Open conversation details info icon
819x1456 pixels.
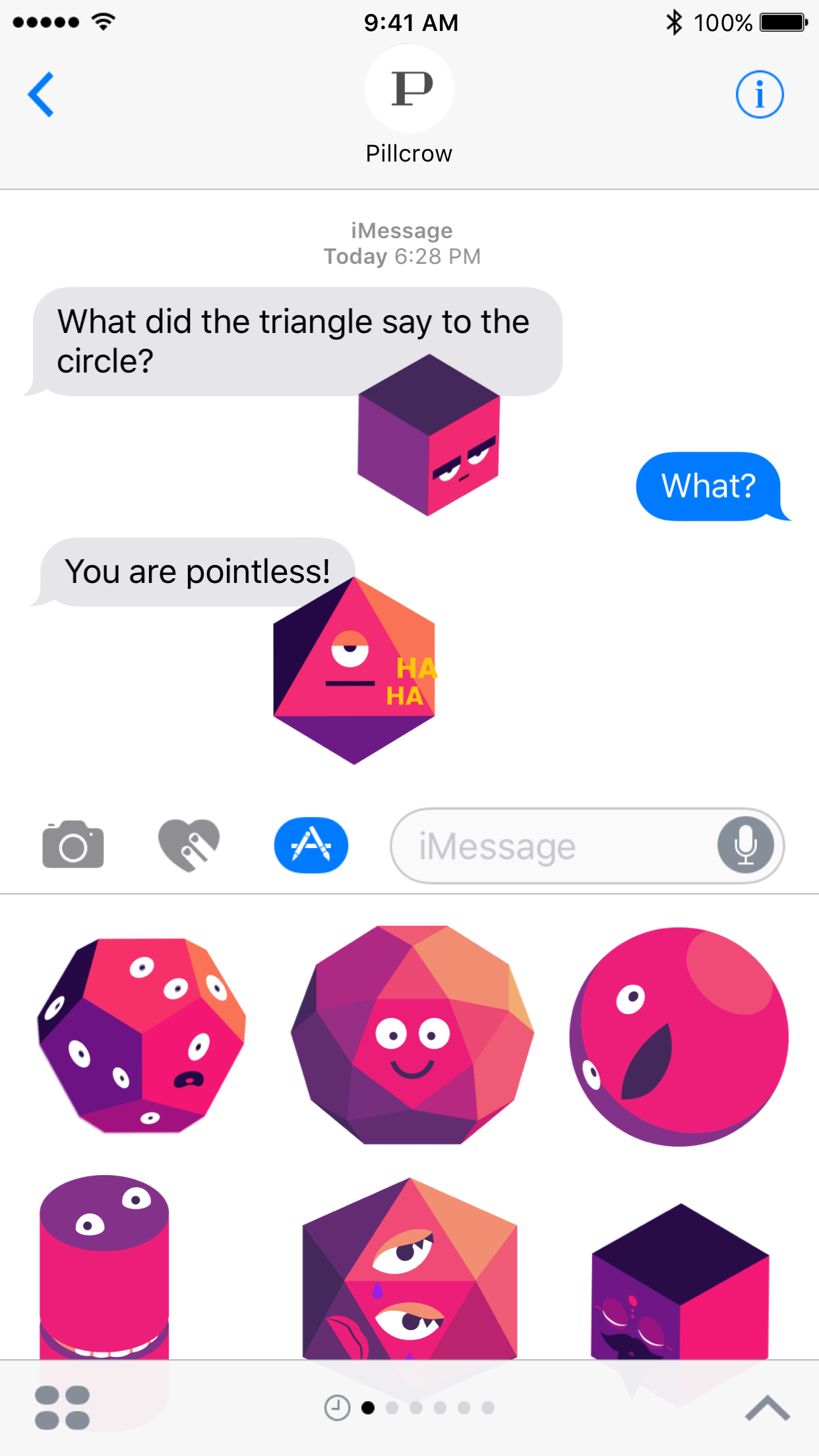(759, 94)
